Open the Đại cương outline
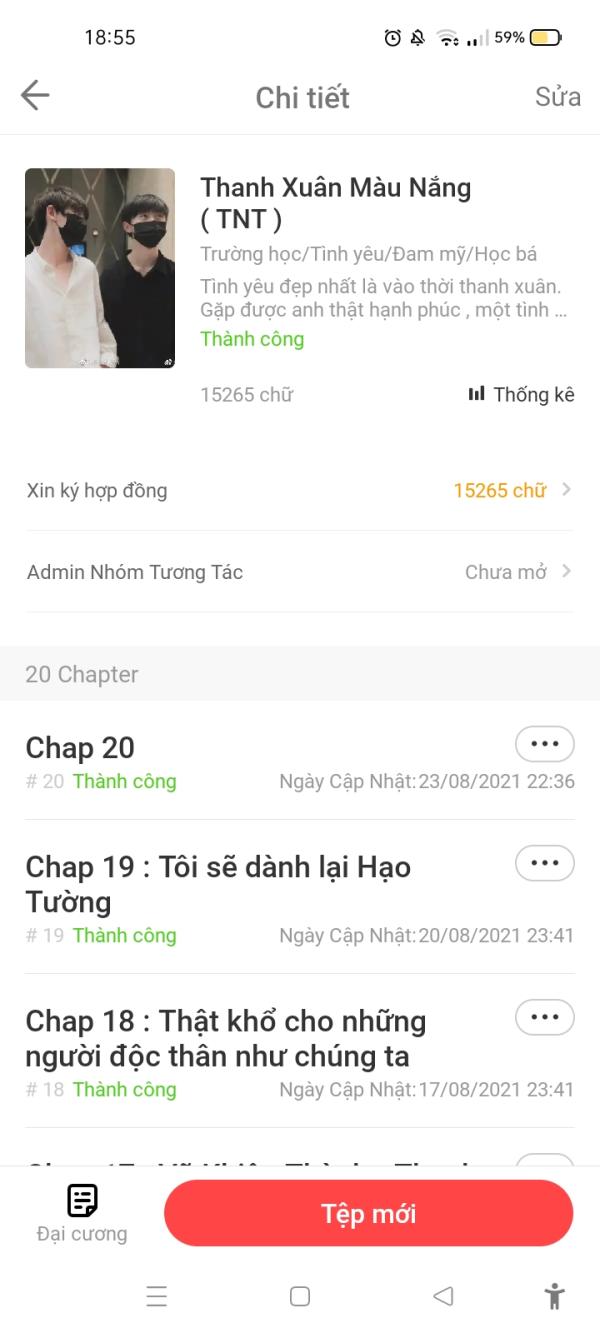Viewport: 600px width, 1333px height. click(82, 1212)
